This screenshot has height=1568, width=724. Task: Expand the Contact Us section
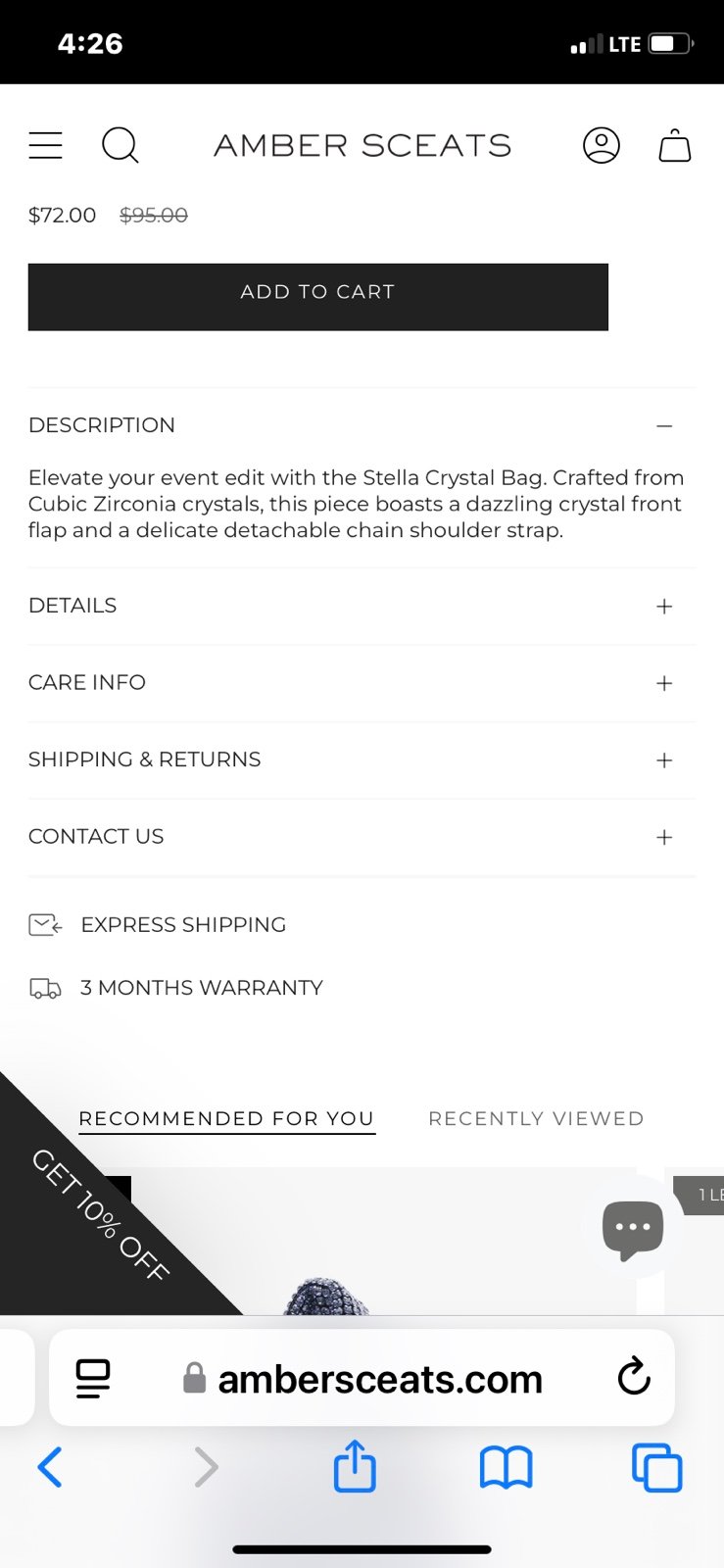[362, 837]
